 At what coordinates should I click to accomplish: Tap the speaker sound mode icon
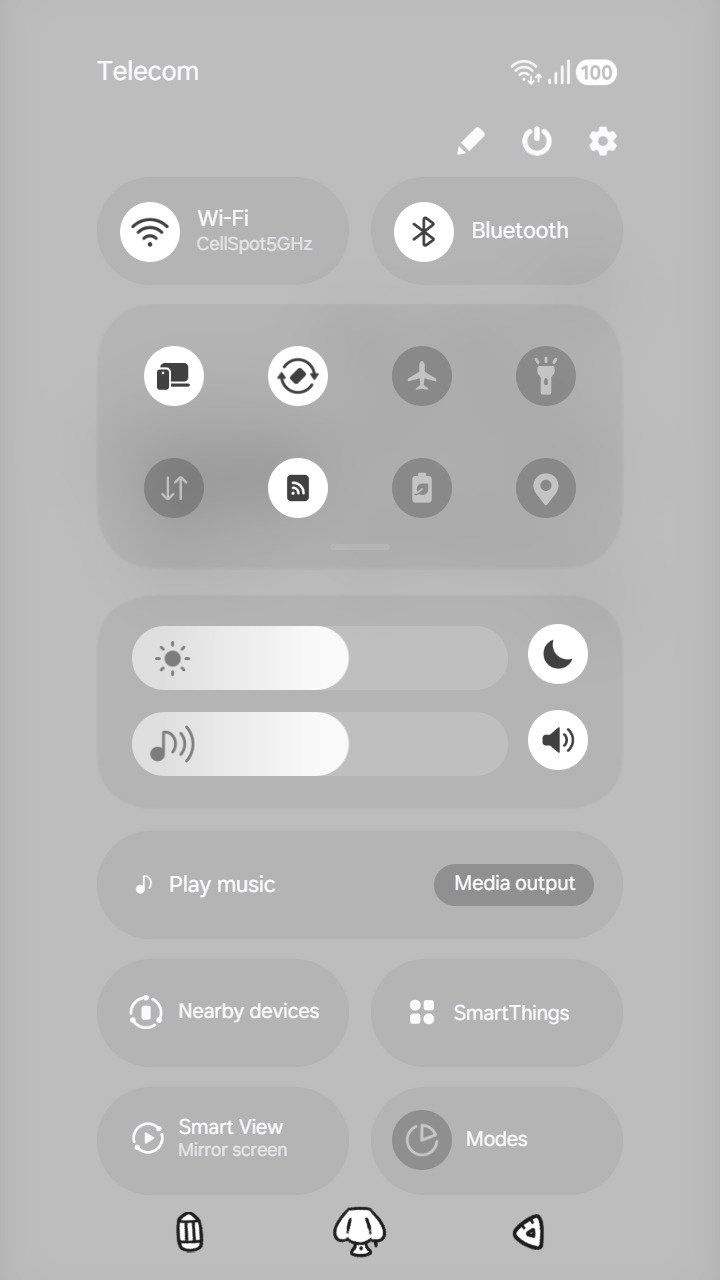point(558,740)
